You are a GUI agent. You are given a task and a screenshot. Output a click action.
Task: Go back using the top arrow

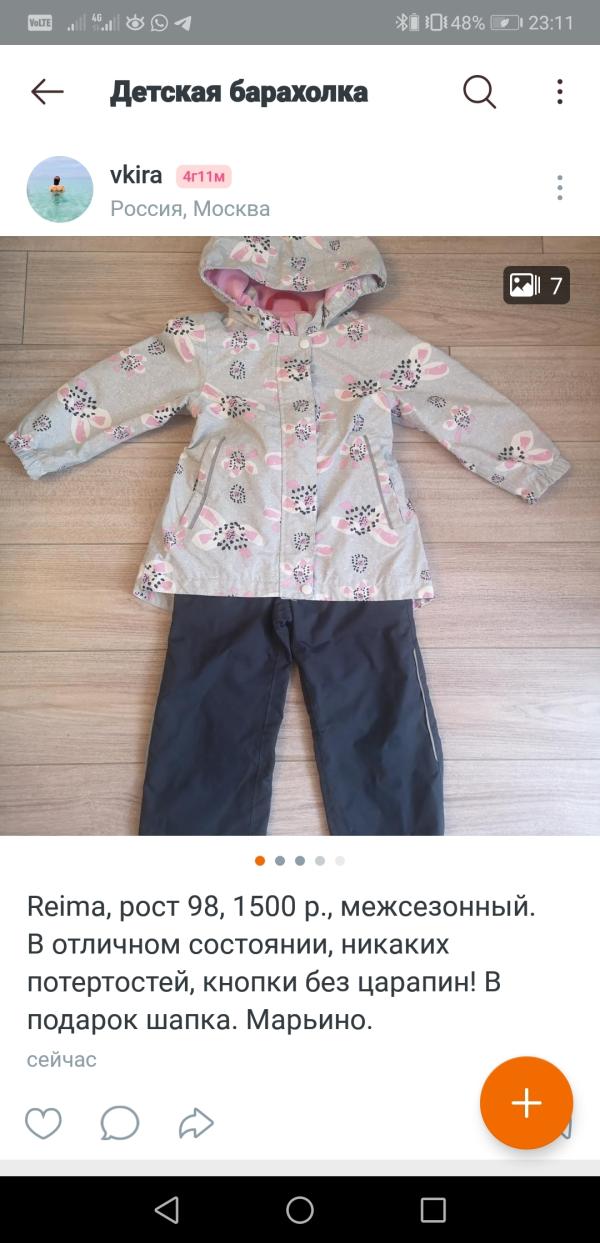tap(47, 92)
